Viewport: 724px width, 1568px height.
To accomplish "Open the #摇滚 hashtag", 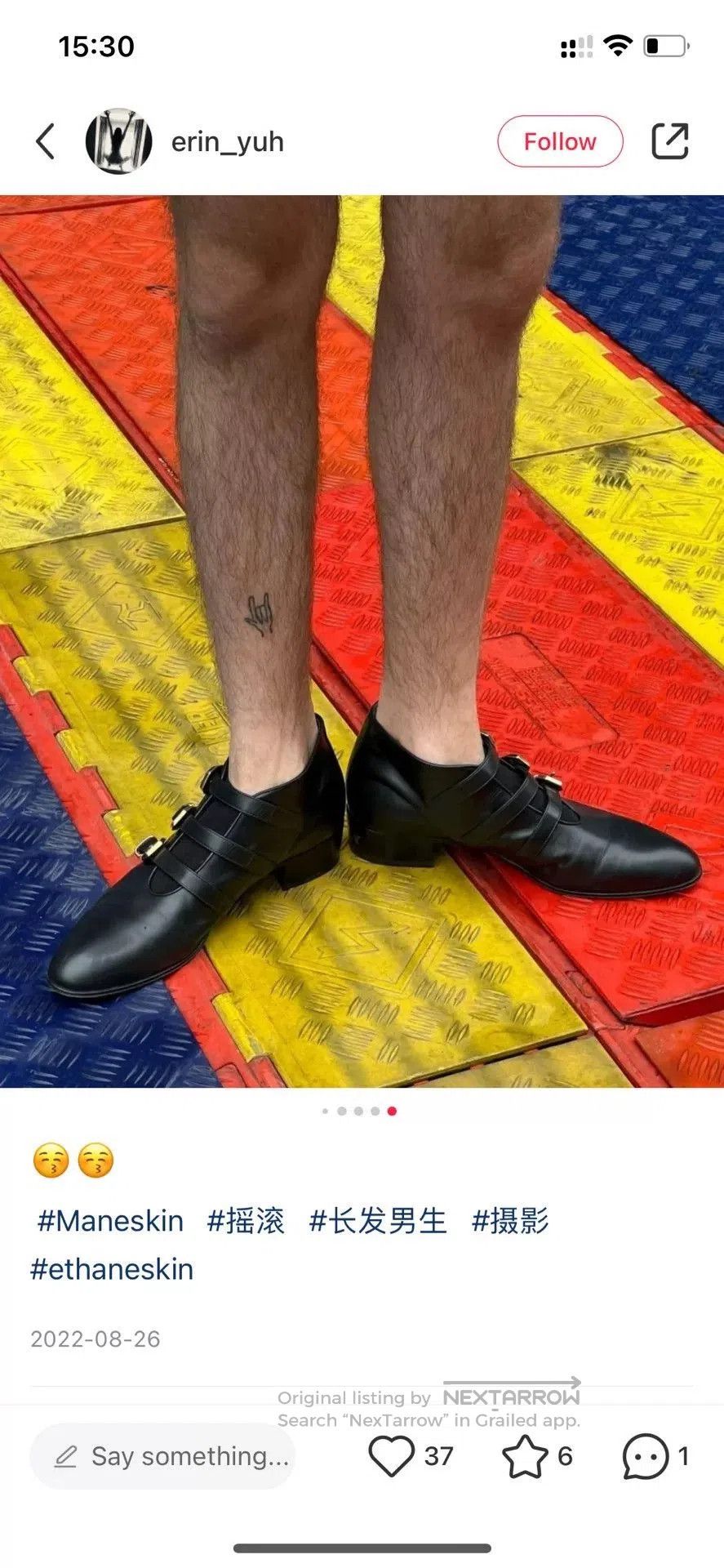I will point(246,1221).
